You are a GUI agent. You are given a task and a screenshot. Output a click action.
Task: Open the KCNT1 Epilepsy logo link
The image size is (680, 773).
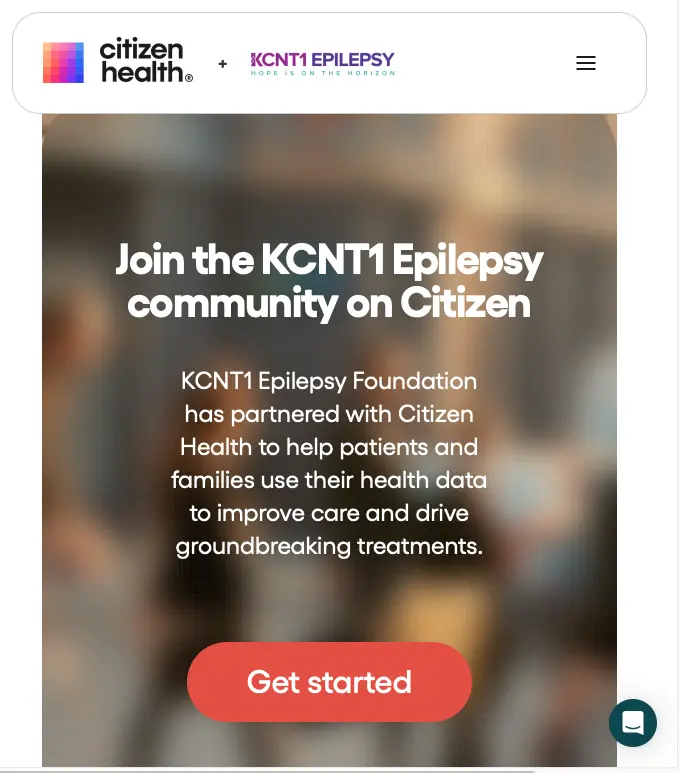[322, 63]
